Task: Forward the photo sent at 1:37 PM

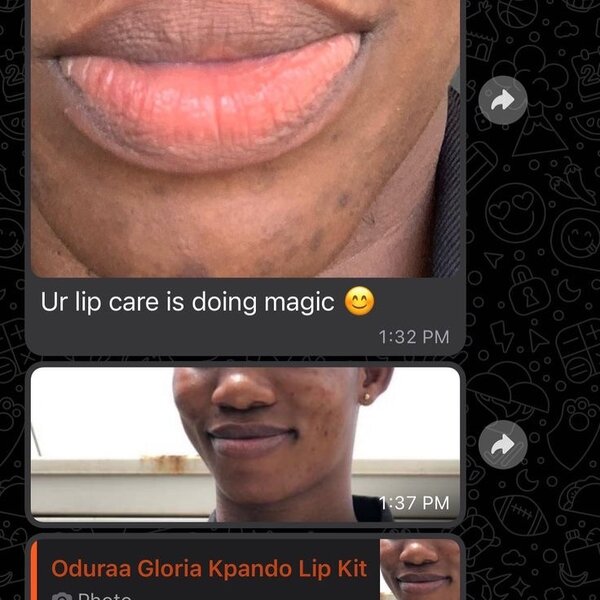Action: point(502,444)
